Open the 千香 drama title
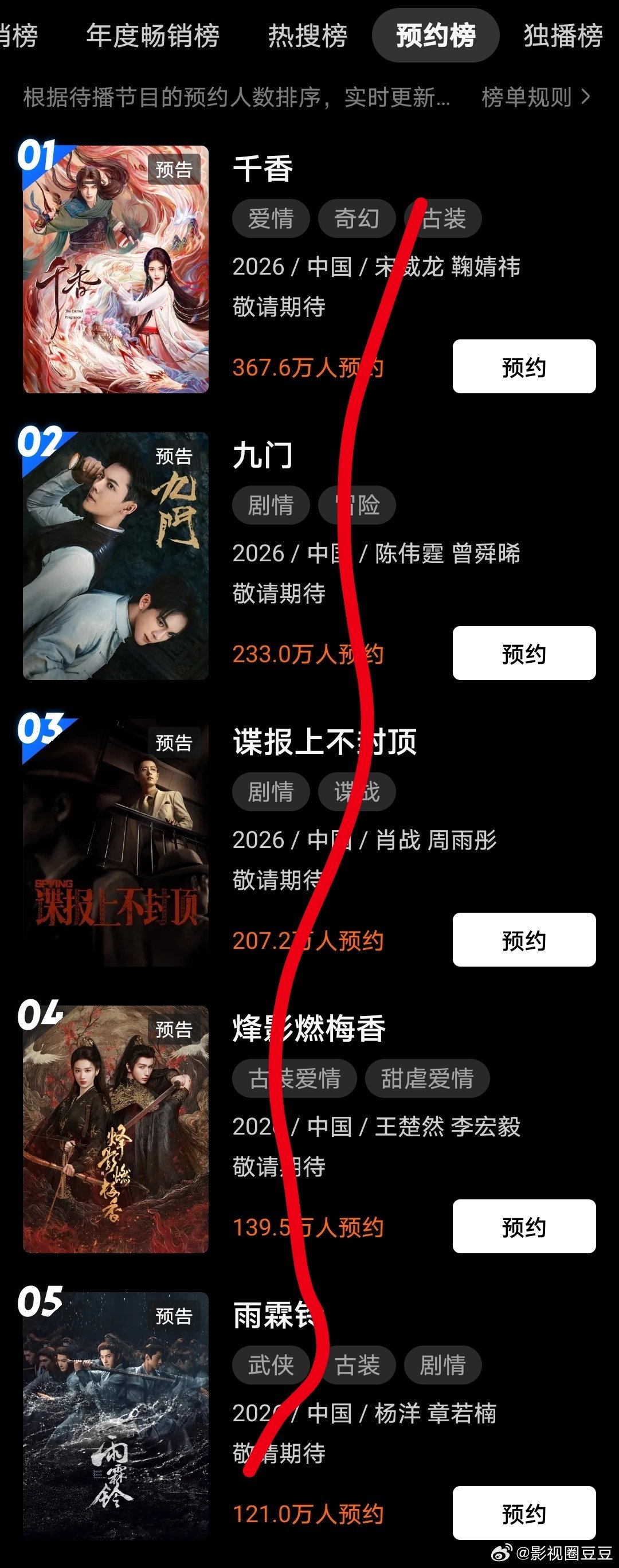The height and width of the screenshot is (1568, 619). pyautogui.click(x=263, y=169)
